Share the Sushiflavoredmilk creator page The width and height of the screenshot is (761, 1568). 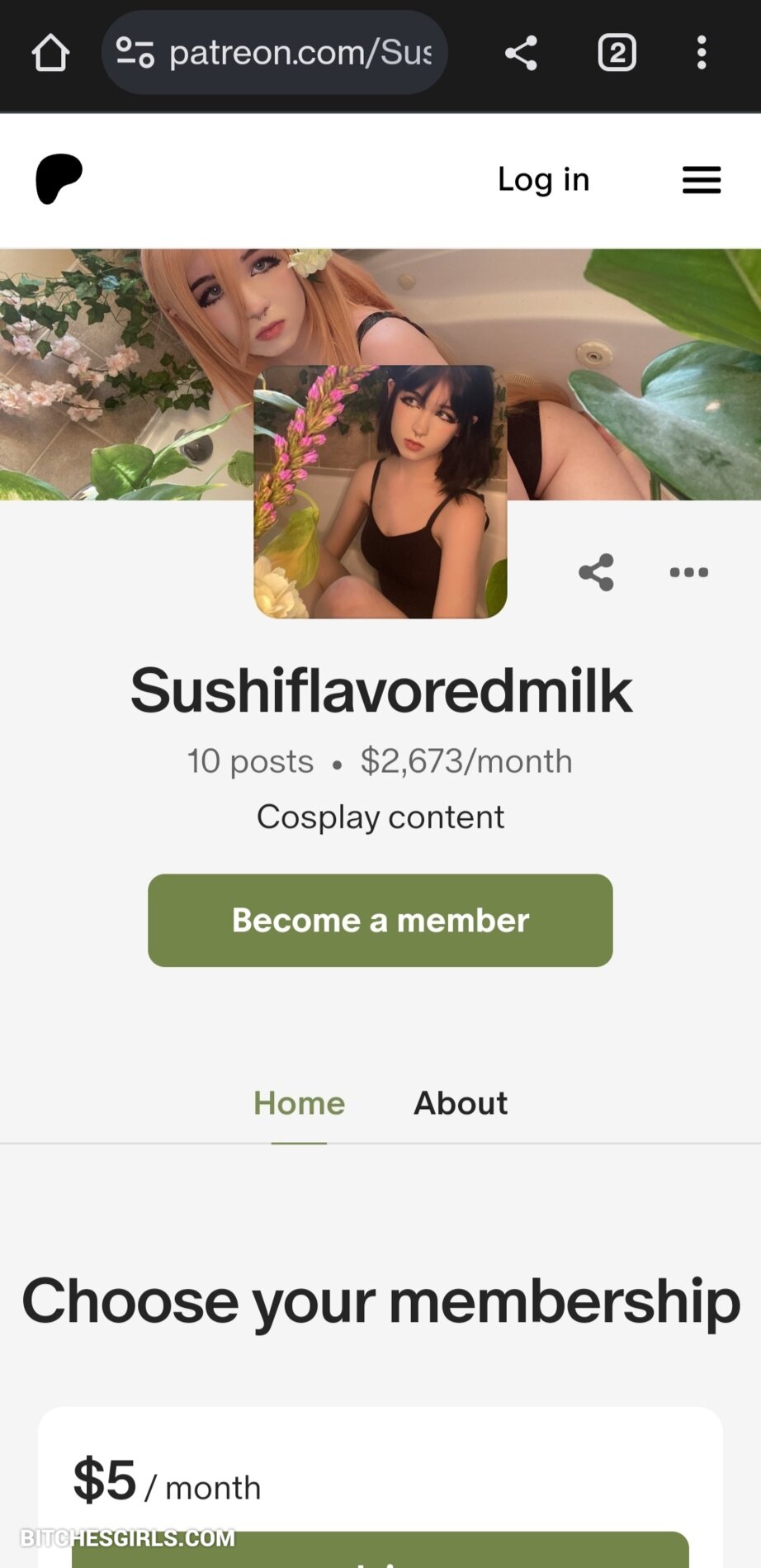596,572
